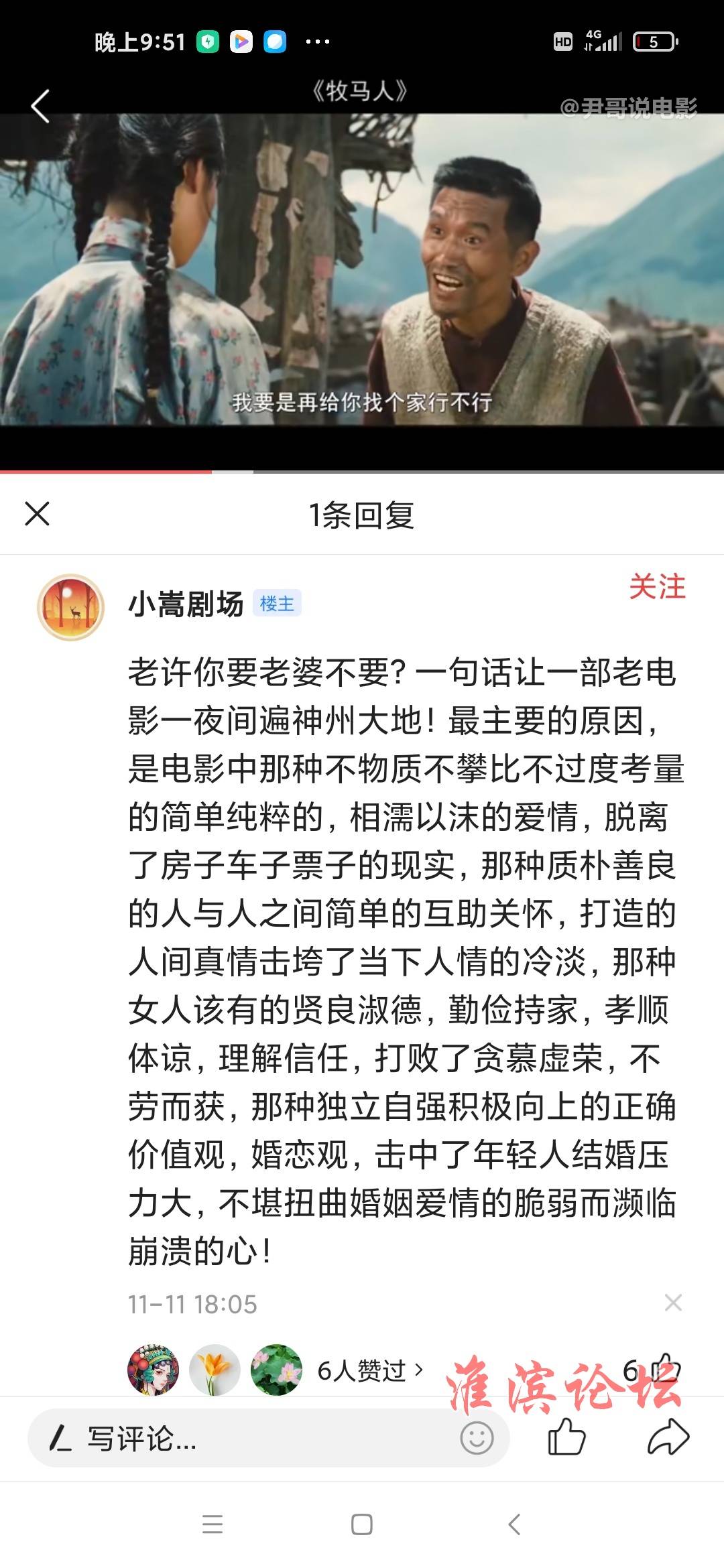Follow 小嵩剧场 with 关注 button

click(657, 587)
